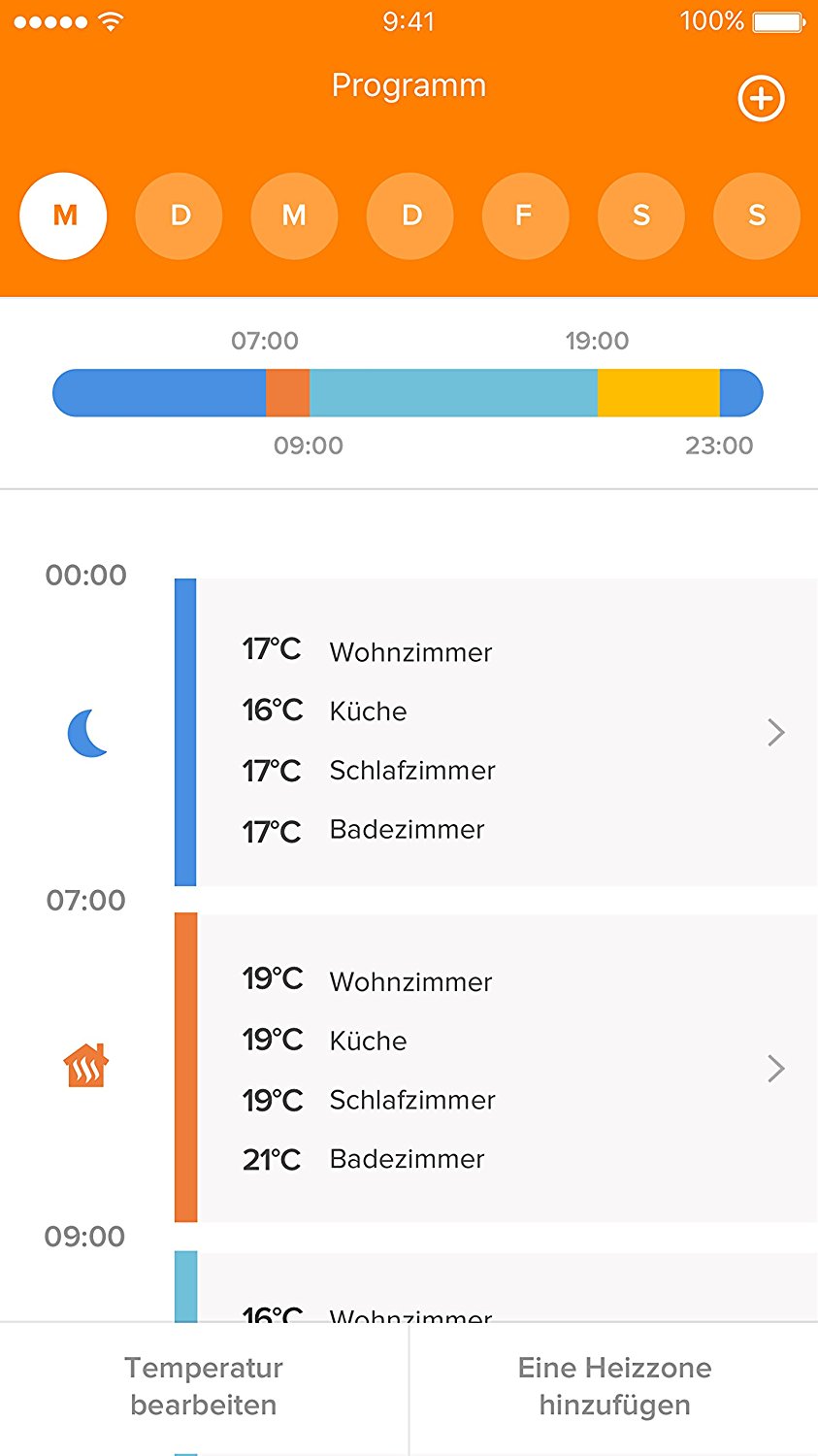Choose Eine Heizzone hinzufügen

(614, 1386)
